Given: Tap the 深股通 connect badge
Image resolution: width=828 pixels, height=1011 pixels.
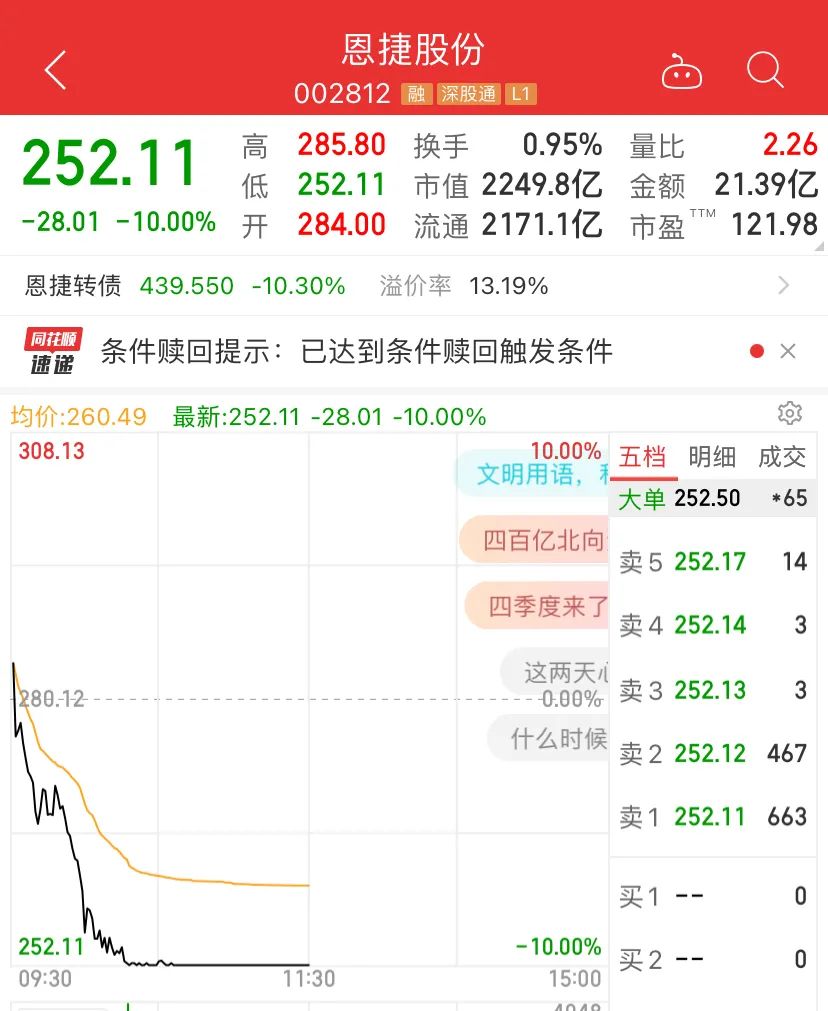Looking at the screenshot, I should pyautogui.click(x=466, y=94).
